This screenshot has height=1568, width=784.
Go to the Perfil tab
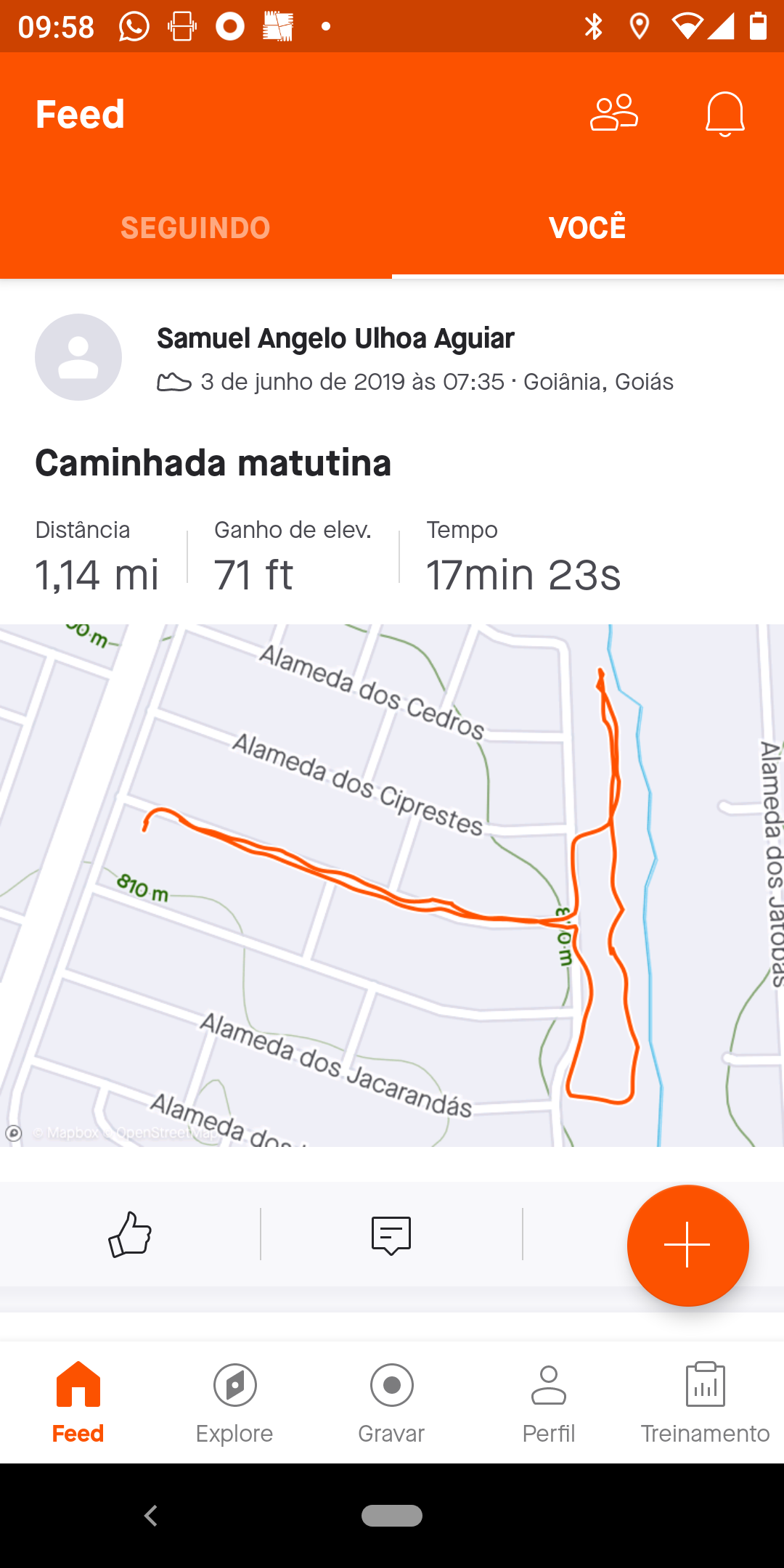pyautogui.click(x=549, y=1402)
